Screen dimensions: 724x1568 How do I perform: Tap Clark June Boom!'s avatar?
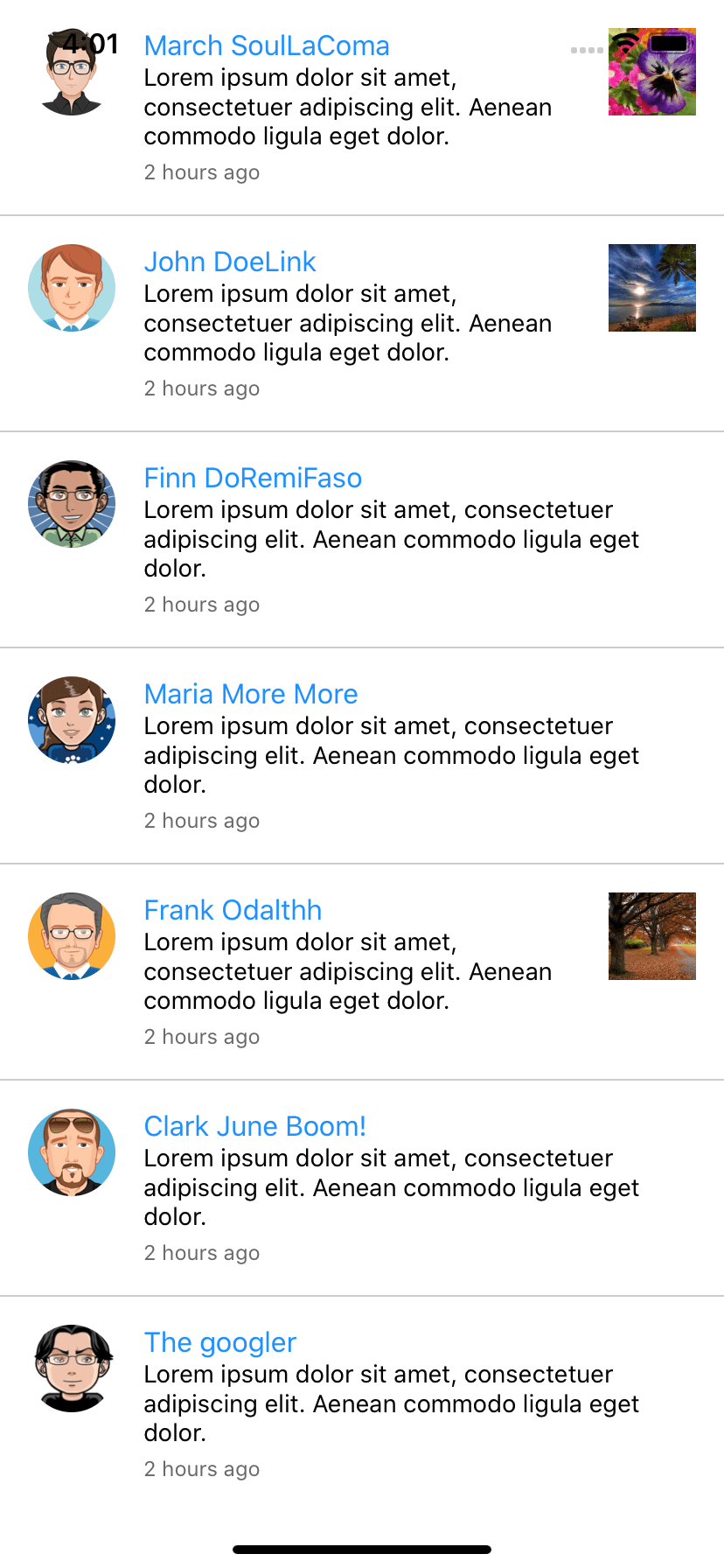[x=72, y=1152]
